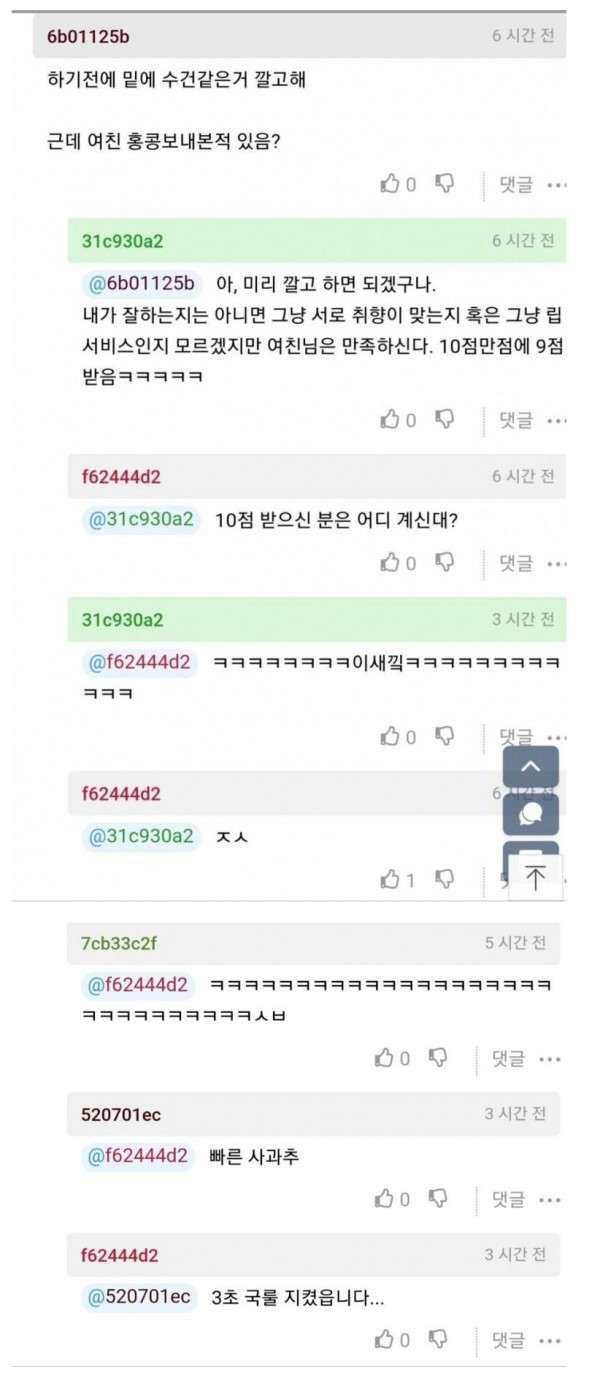Jump to top with the arrow-to-line button

coord(536,878)
